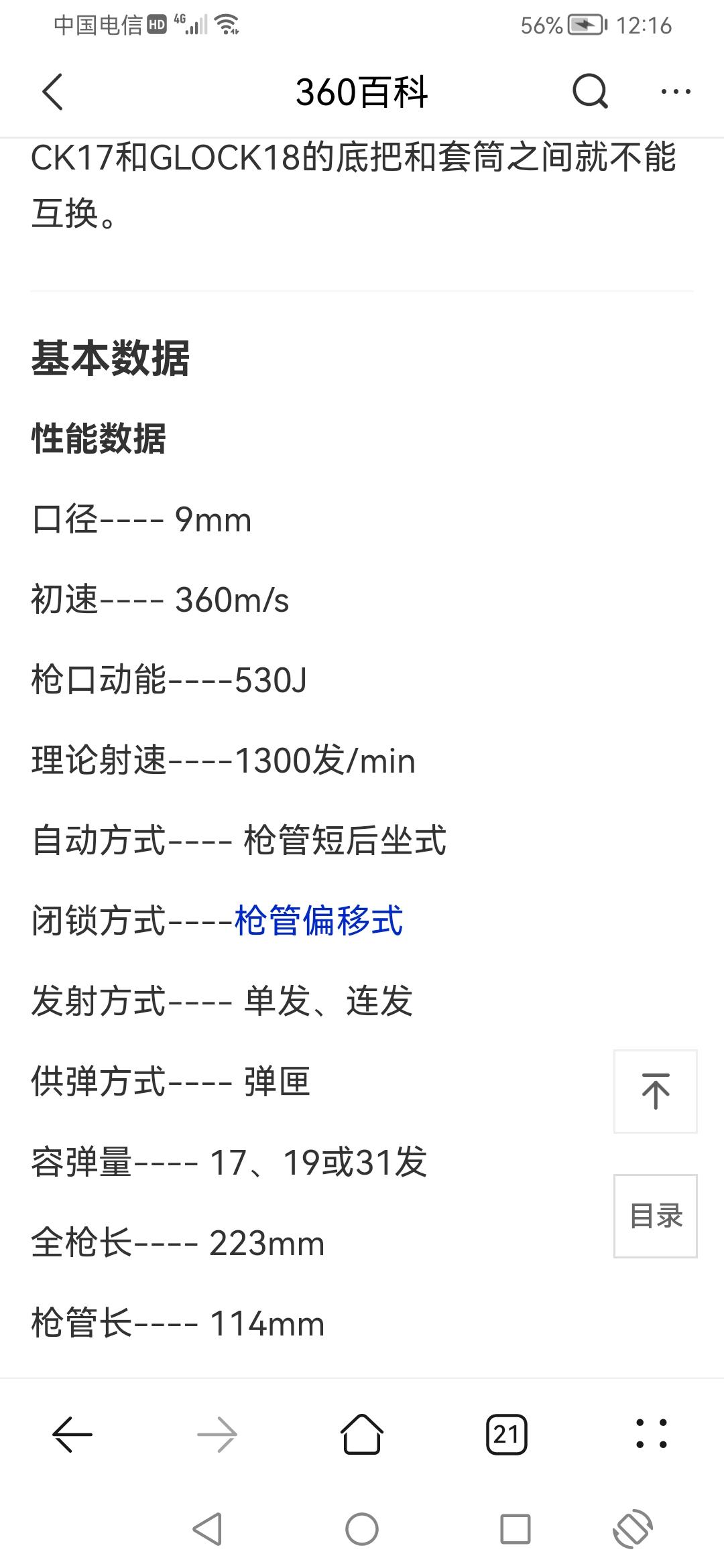Open the browser's four-dot menu

(x=651, y=1434)
